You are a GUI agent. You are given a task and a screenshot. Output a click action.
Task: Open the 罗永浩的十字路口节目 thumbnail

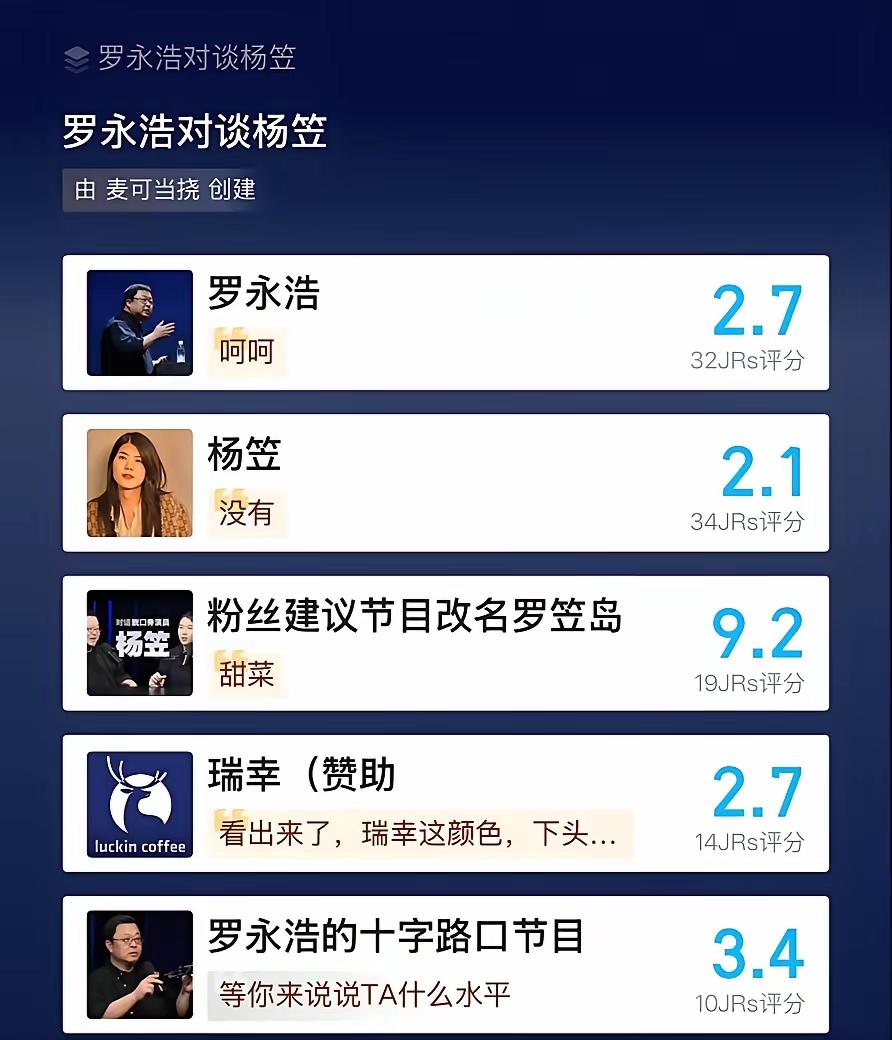coord(139,963)
